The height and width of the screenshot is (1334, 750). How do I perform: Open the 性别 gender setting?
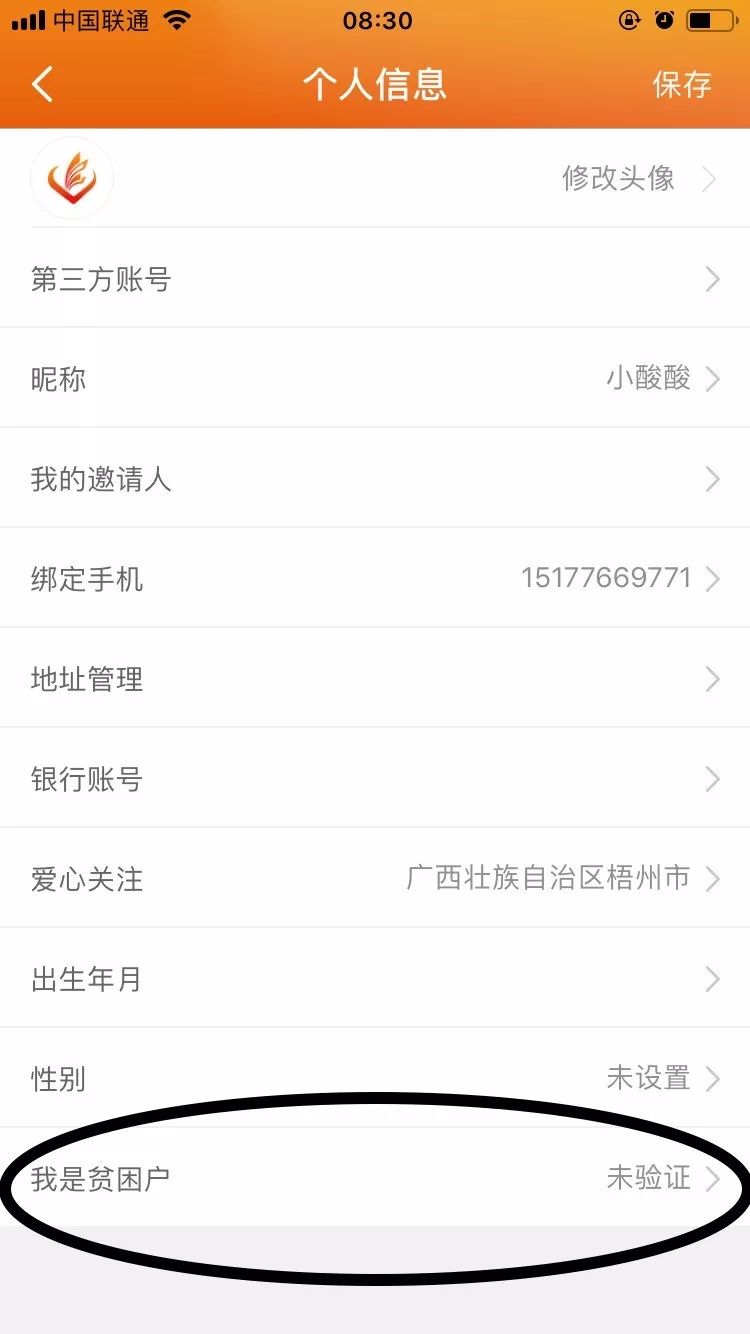tap(375, 1079)
